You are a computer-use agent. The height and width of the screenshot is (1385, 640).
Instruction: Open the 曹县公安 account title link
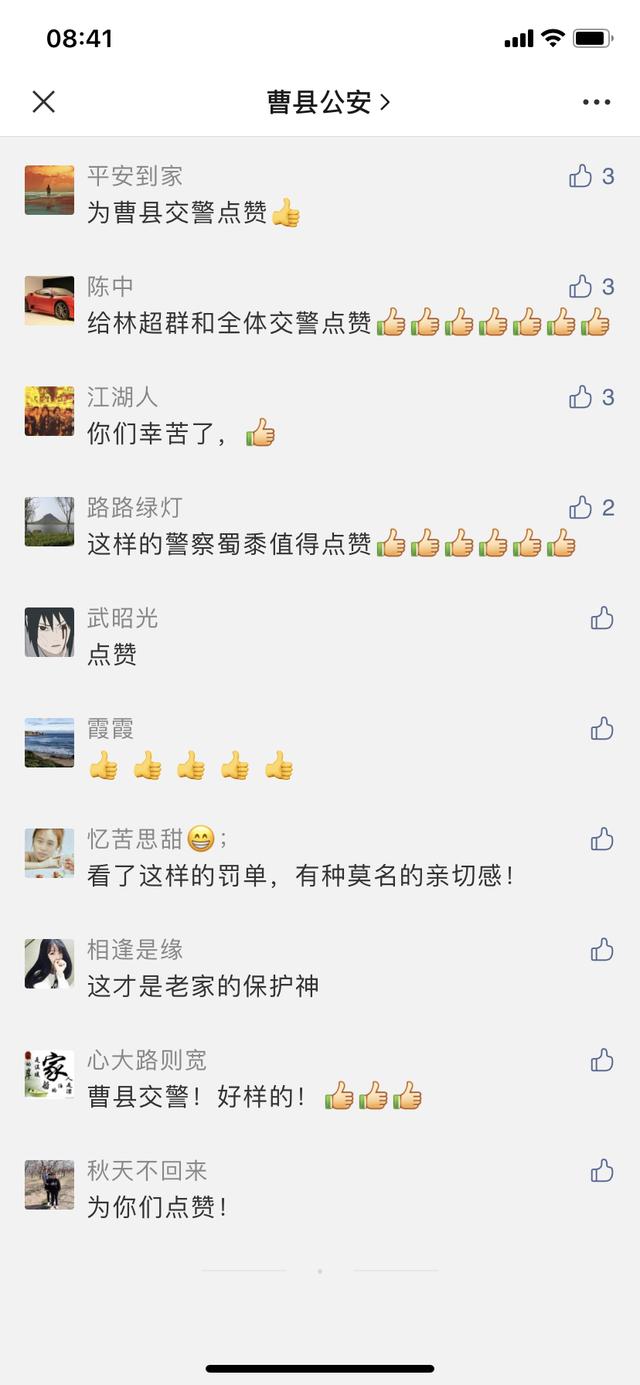coord(328,101)
